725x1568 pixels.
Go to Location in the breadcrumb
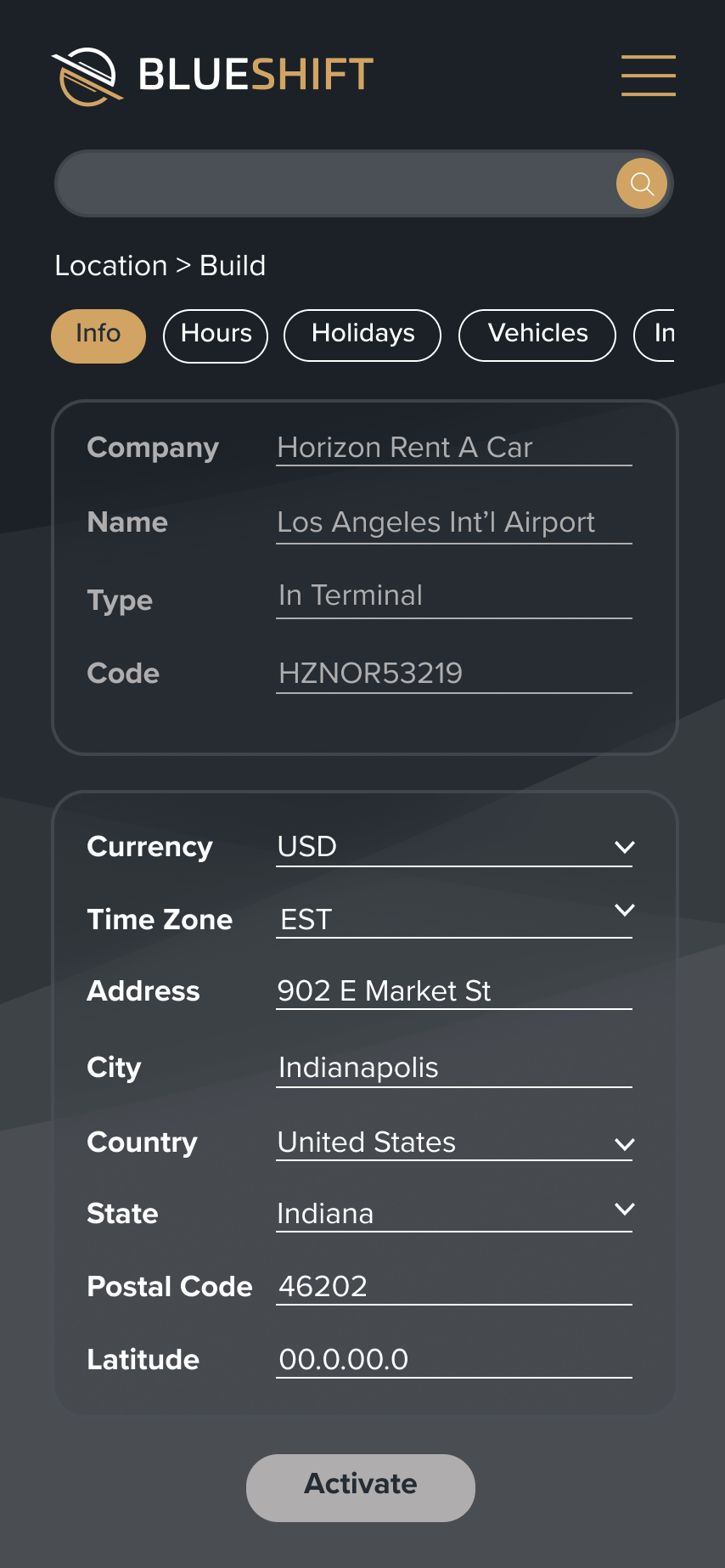coord(111,266)
